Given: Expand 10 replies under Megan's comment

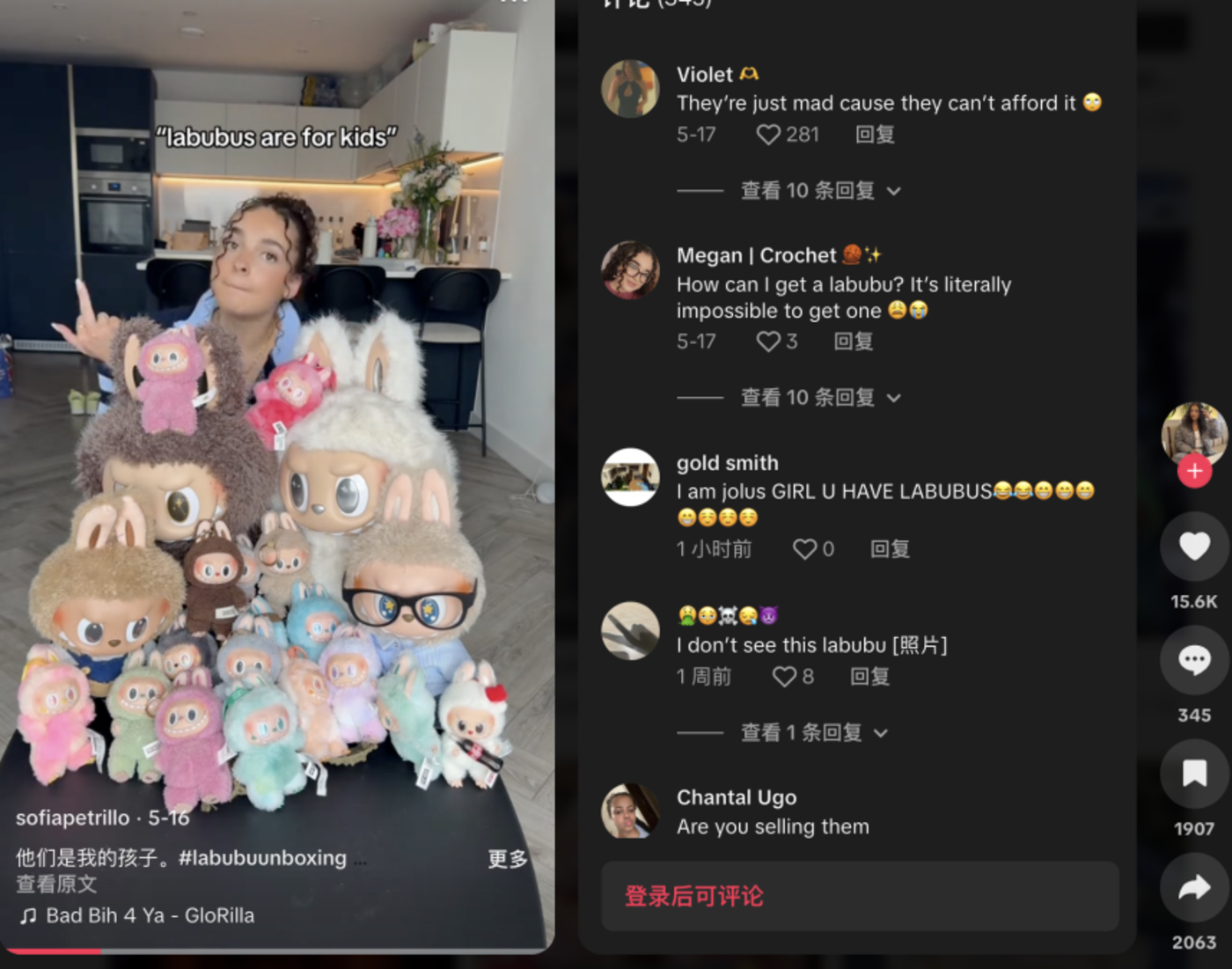Looking at the screenshot, I should click(x=819, y=398).
